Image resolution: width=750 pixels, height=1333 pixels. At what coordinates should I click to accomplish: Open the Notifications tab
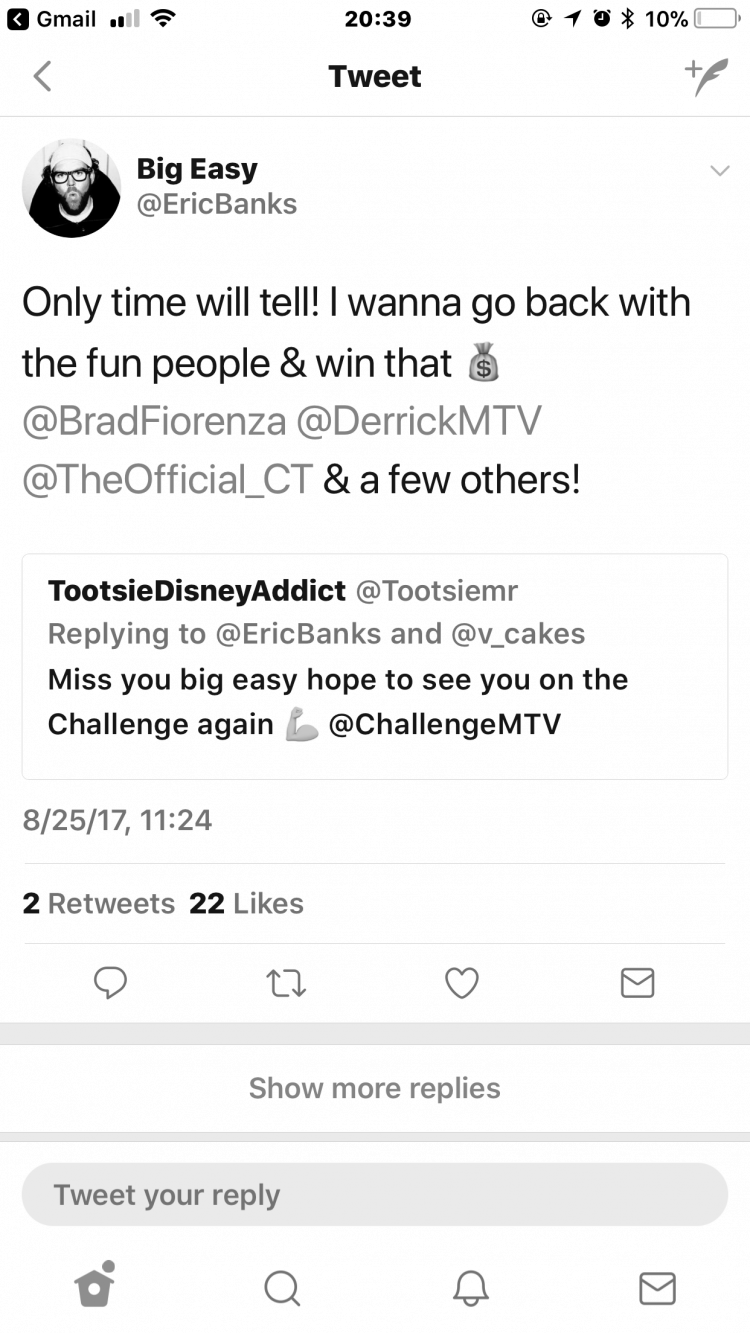[x=470, y=1287]
